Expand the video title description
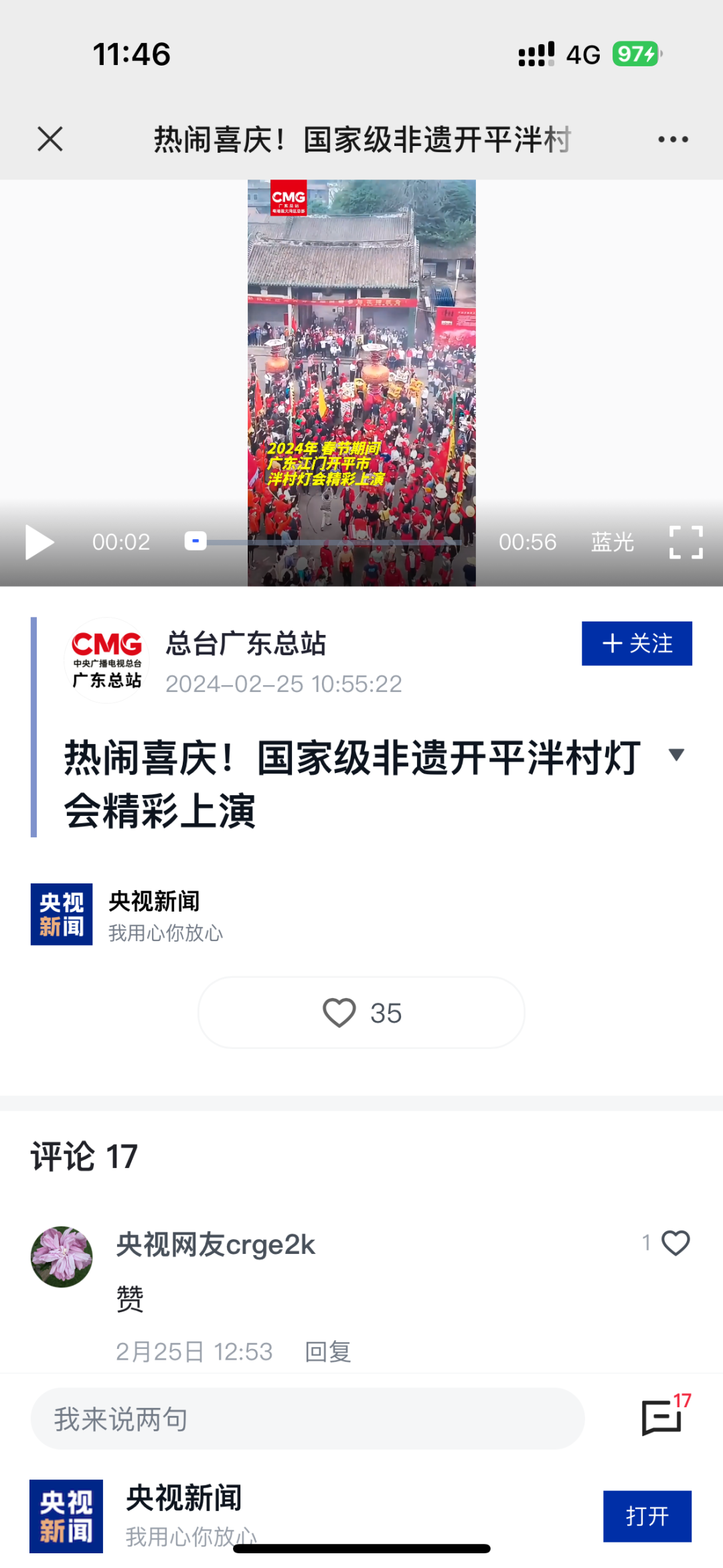This screenshot has width=723, height=1568. pos(677,756)
